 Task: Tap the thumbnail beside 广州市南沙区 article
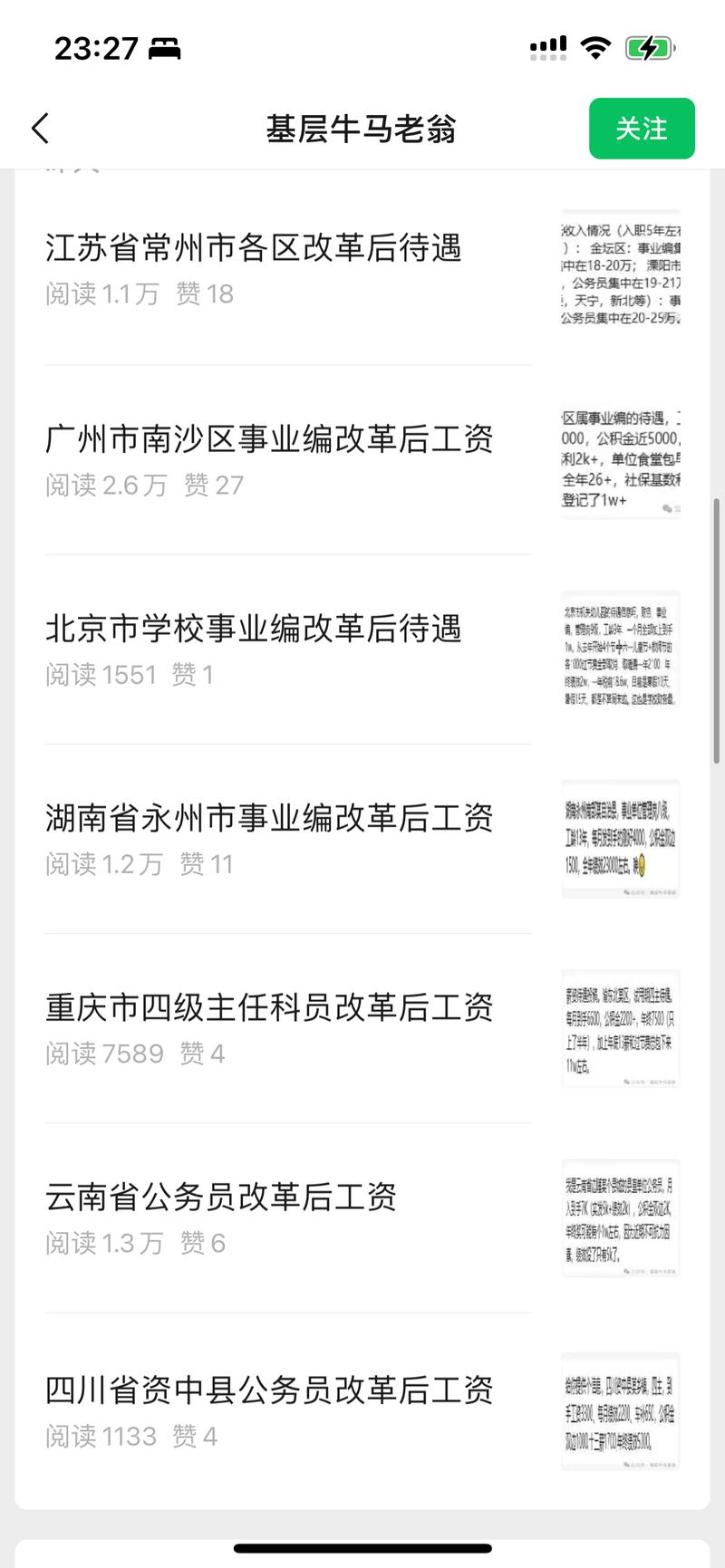pyautogui.click(x=620, y=460)
